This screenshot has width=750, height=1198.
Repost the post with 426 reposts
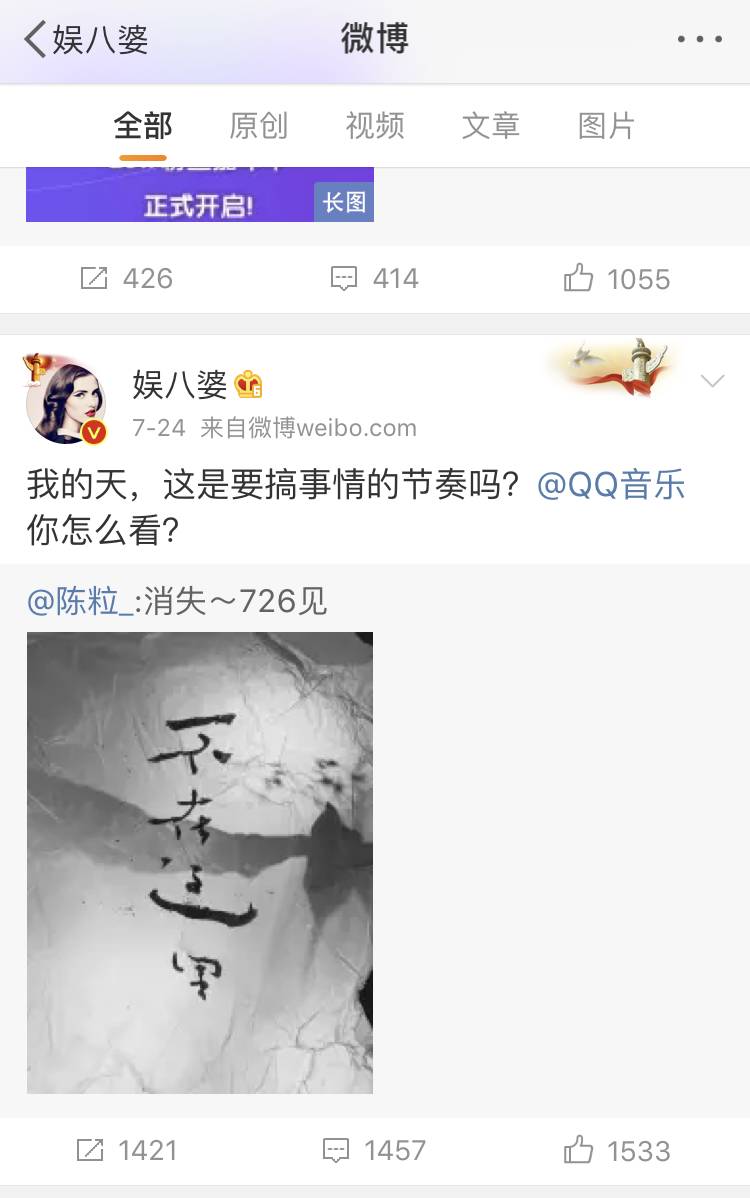[x=126, y=279]
